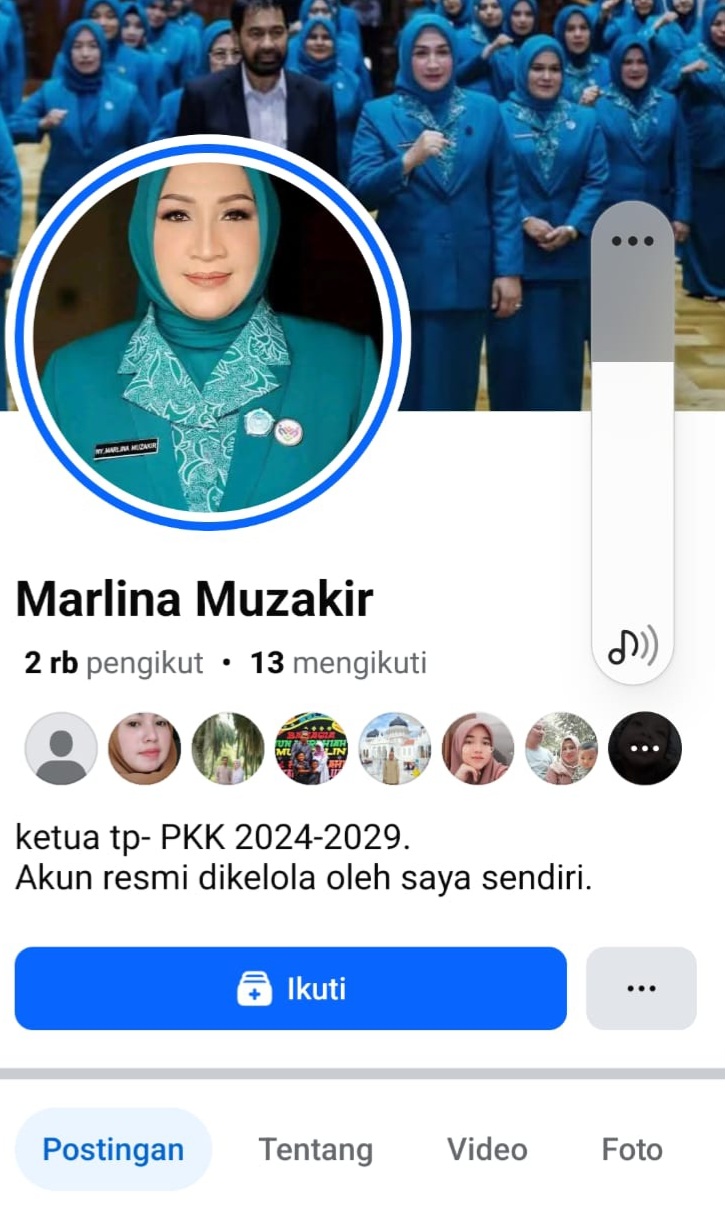Open the more options icon beside Ikuti
Viewport: 725px width, 1208px height.
[641, 988]
